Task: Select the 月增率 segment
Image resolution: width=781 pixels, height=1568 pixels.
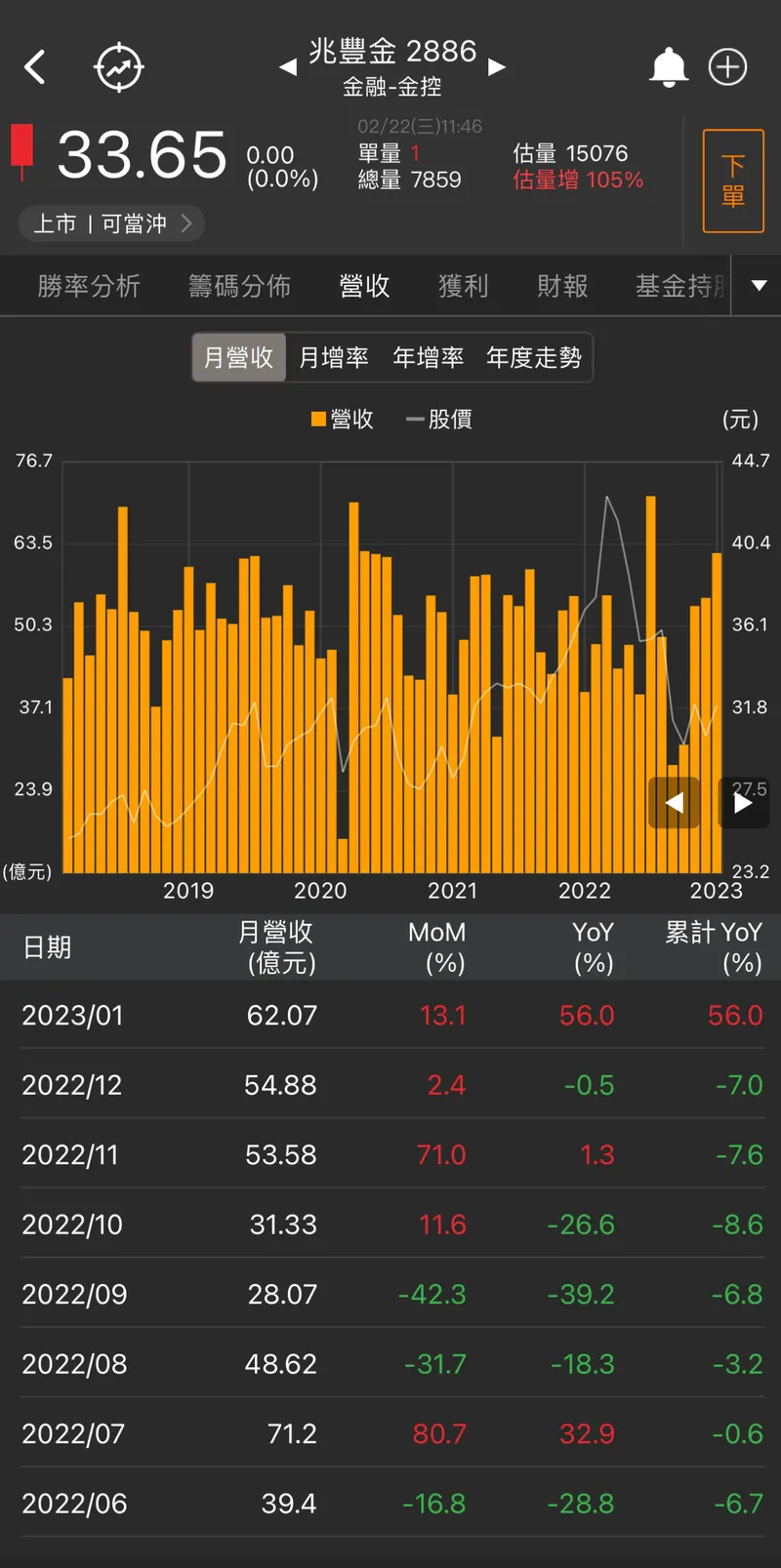Action: coord(334,357)
